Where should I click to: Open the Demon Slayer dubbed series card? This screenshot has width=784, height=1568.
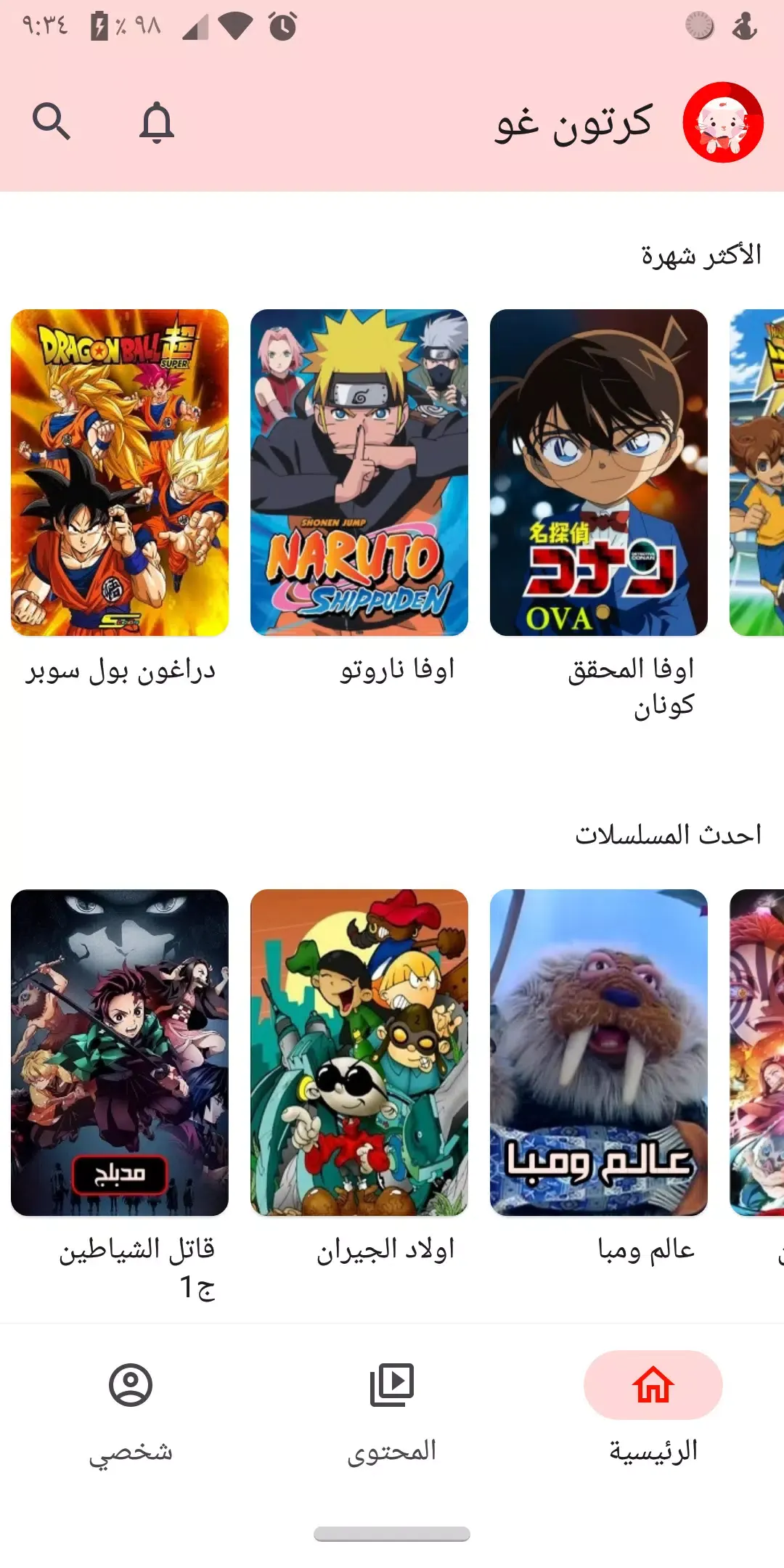(120, 1053)
